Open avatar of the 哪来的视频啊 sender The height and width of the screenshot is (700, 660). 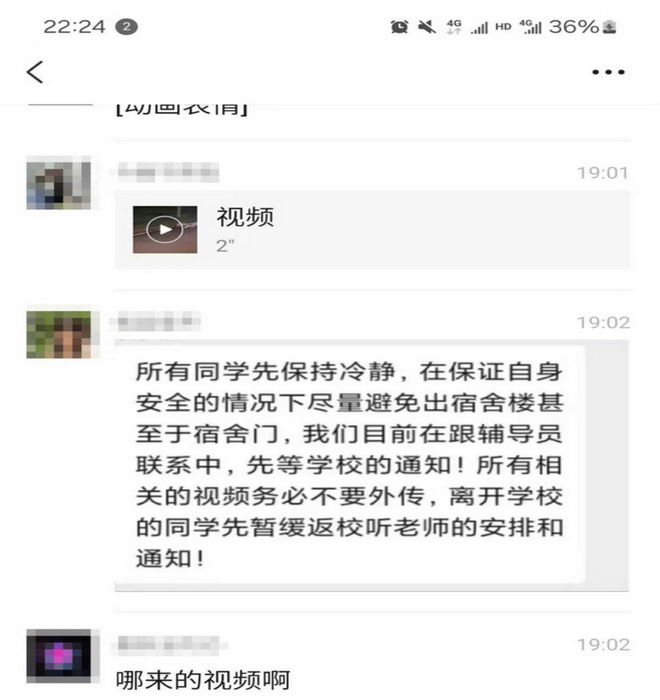58,655
